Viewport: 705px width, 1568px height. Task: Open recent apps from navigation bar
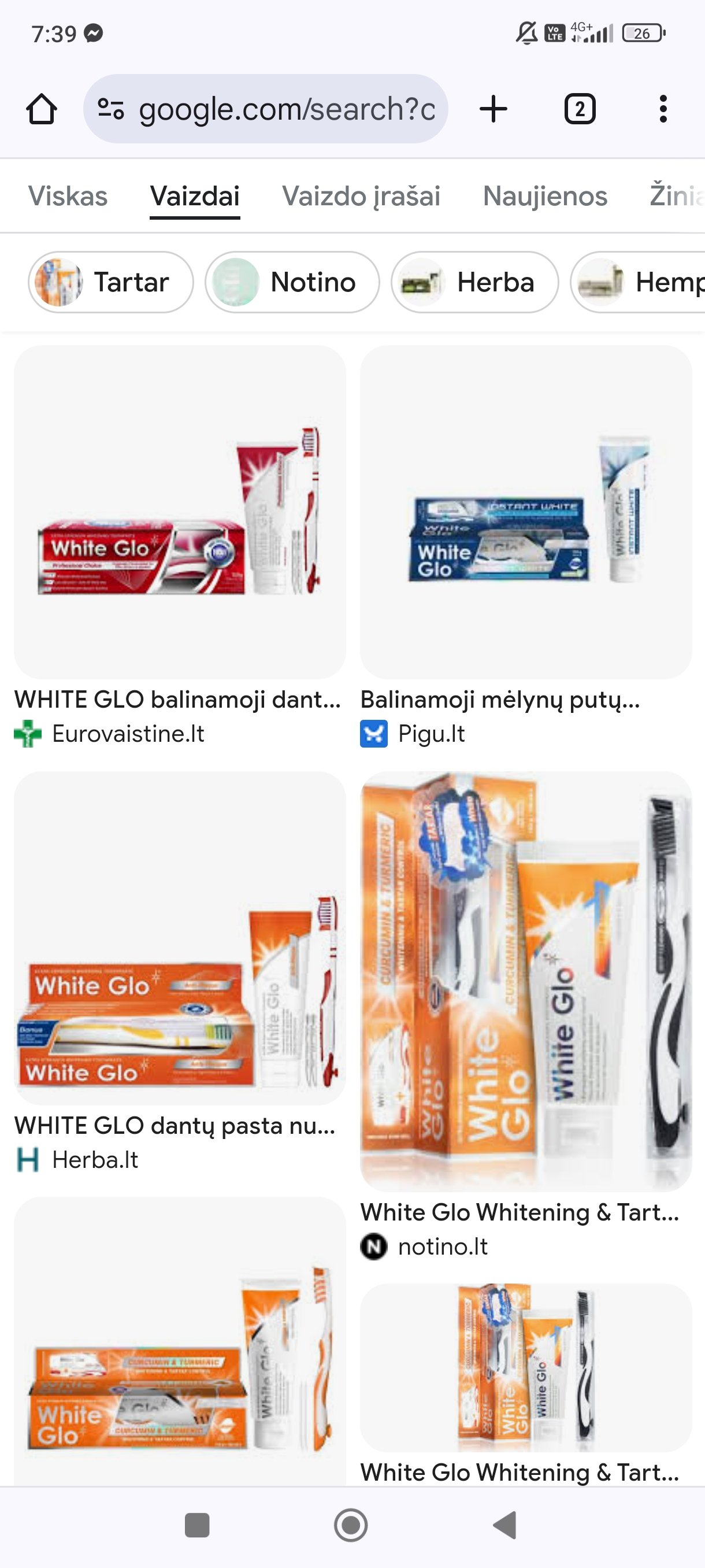pos(197,1525)
